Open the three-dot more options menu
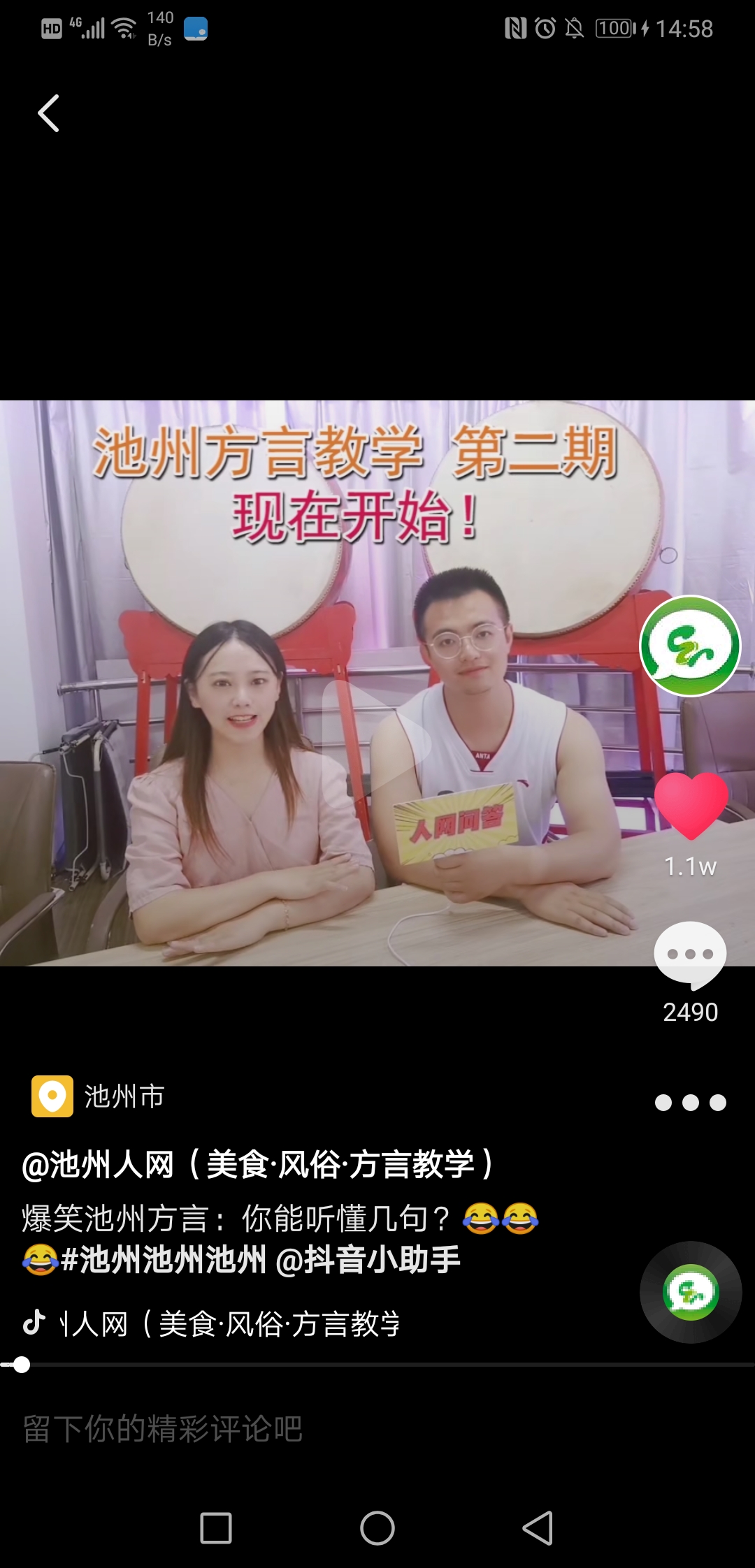 (x=690, y=1103)
